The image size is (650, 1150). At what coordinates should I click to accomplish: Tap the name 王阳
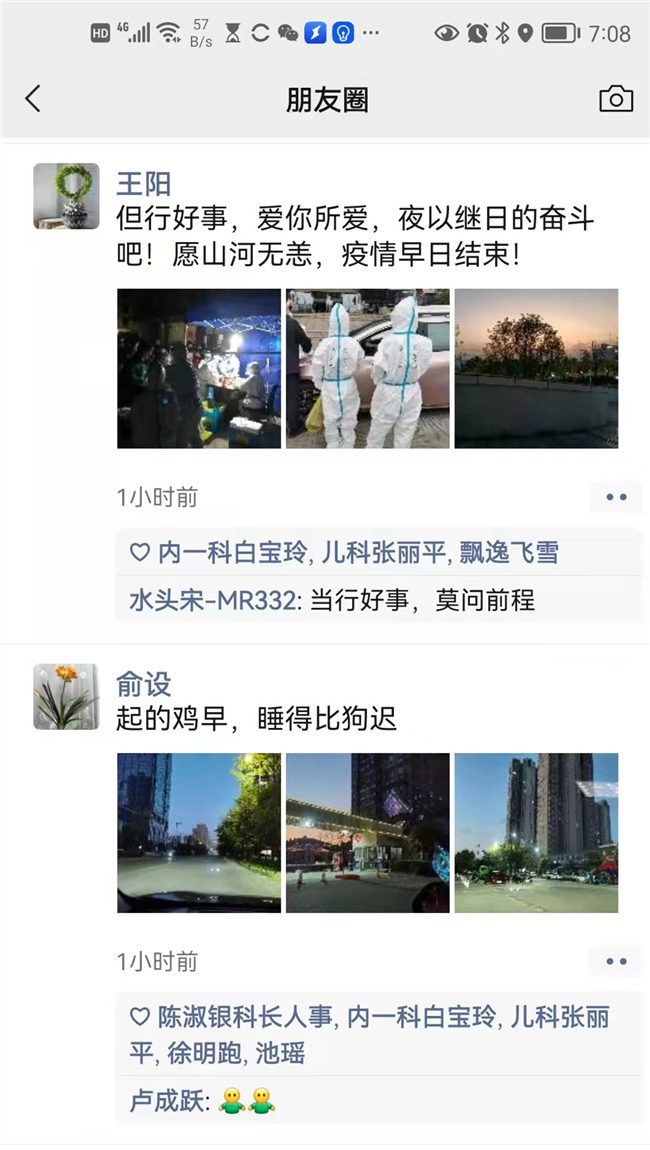point(144,183)
